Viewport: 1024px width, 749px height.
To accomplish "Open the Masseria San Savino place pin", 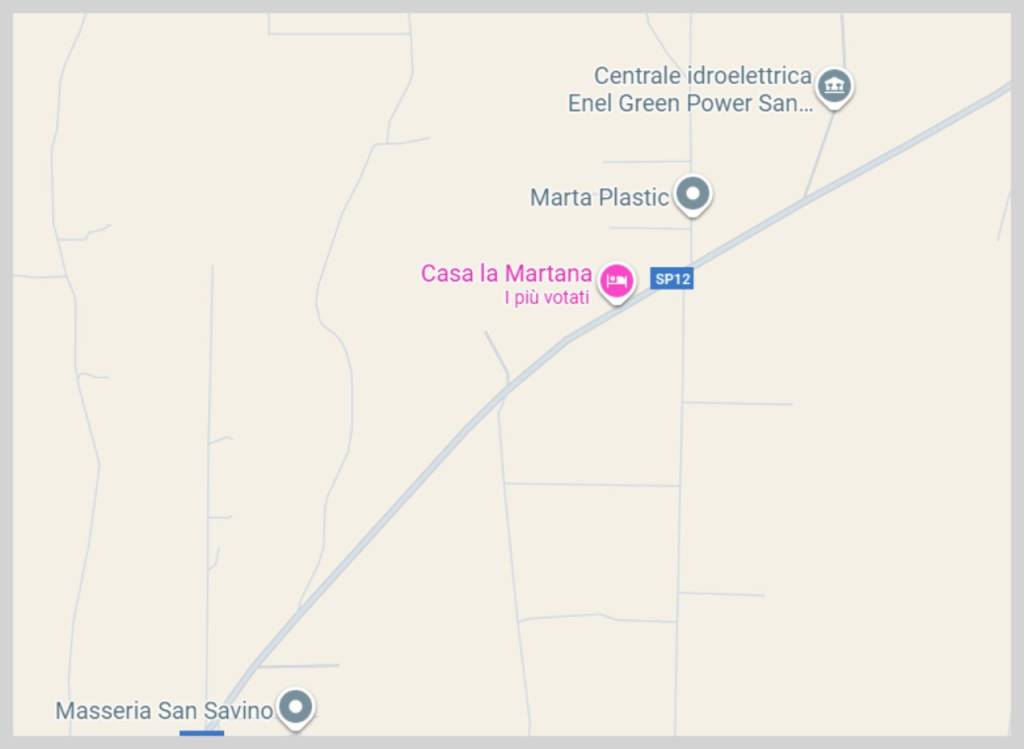I will 295,707.
